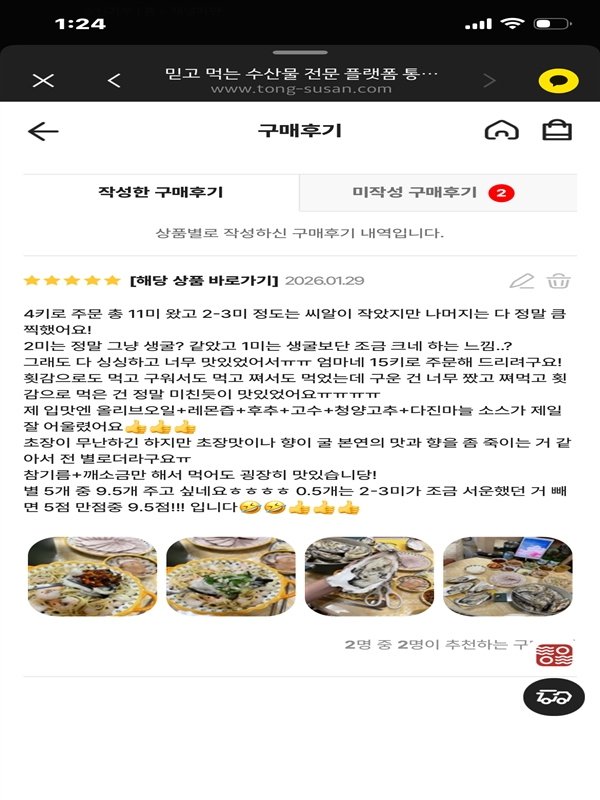View the second review photo
The image size is (600, 800).
tap(231, 576)
